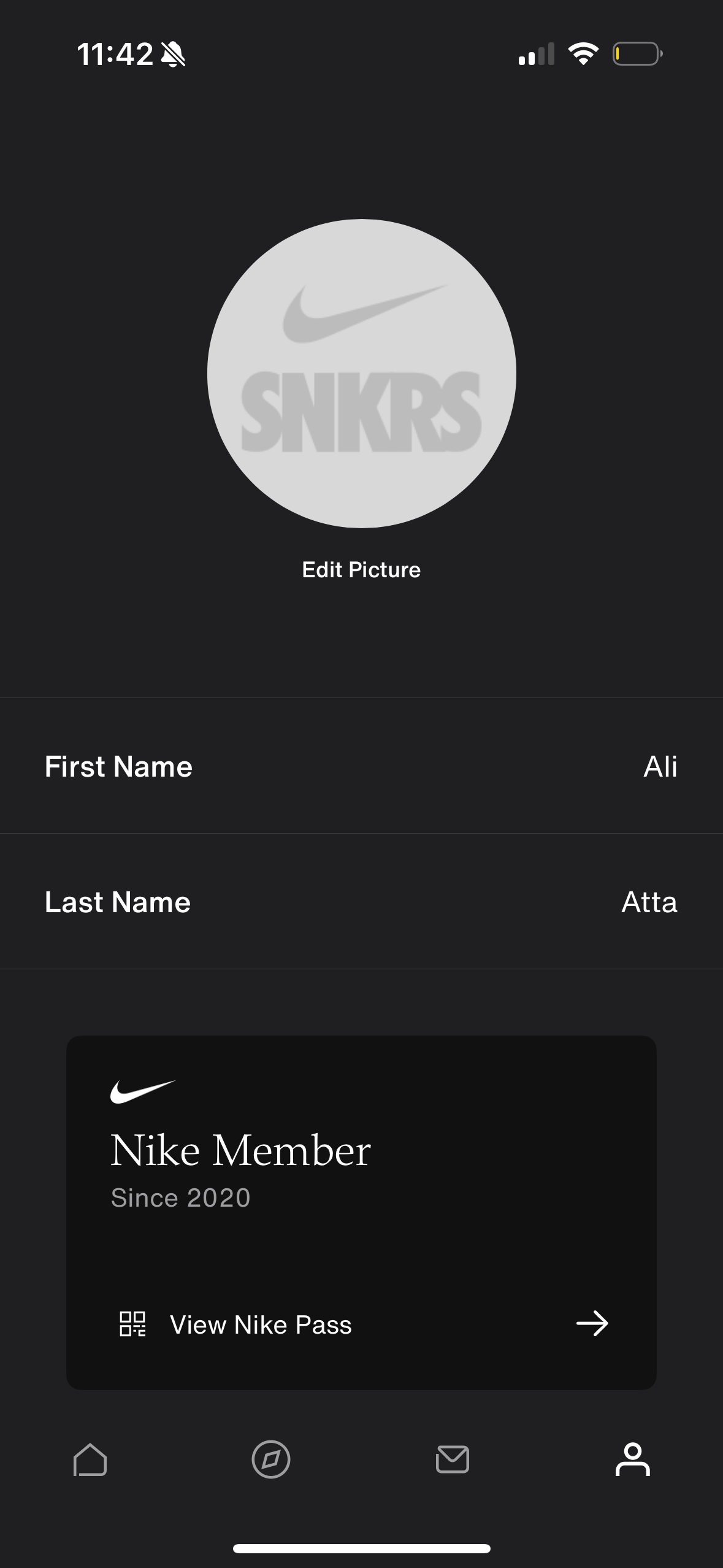Click the QR code icon for Nike Pass
The image size is (723, 1568).
click(x=132, y=1324)
